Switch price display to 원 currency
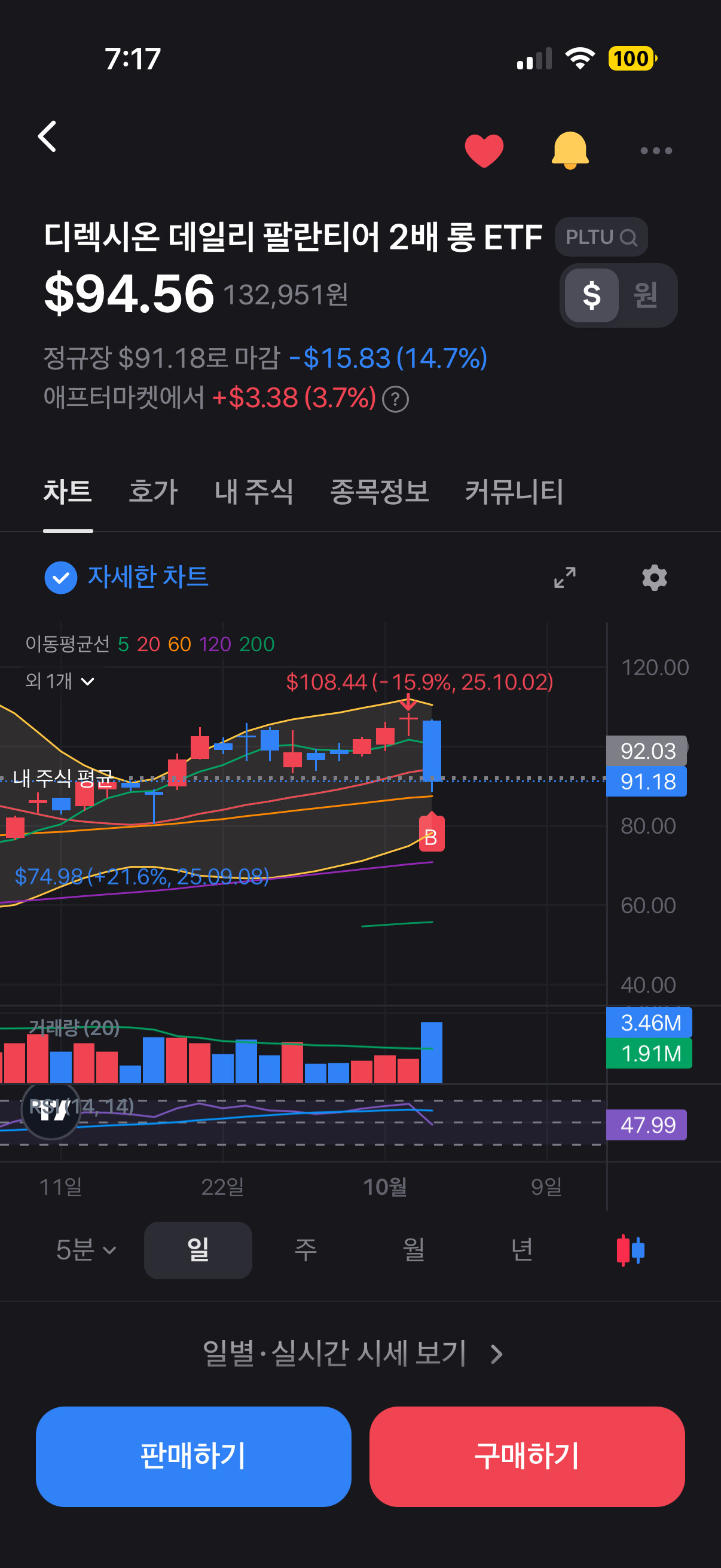The image size is (721, 1568). [646, 295]
